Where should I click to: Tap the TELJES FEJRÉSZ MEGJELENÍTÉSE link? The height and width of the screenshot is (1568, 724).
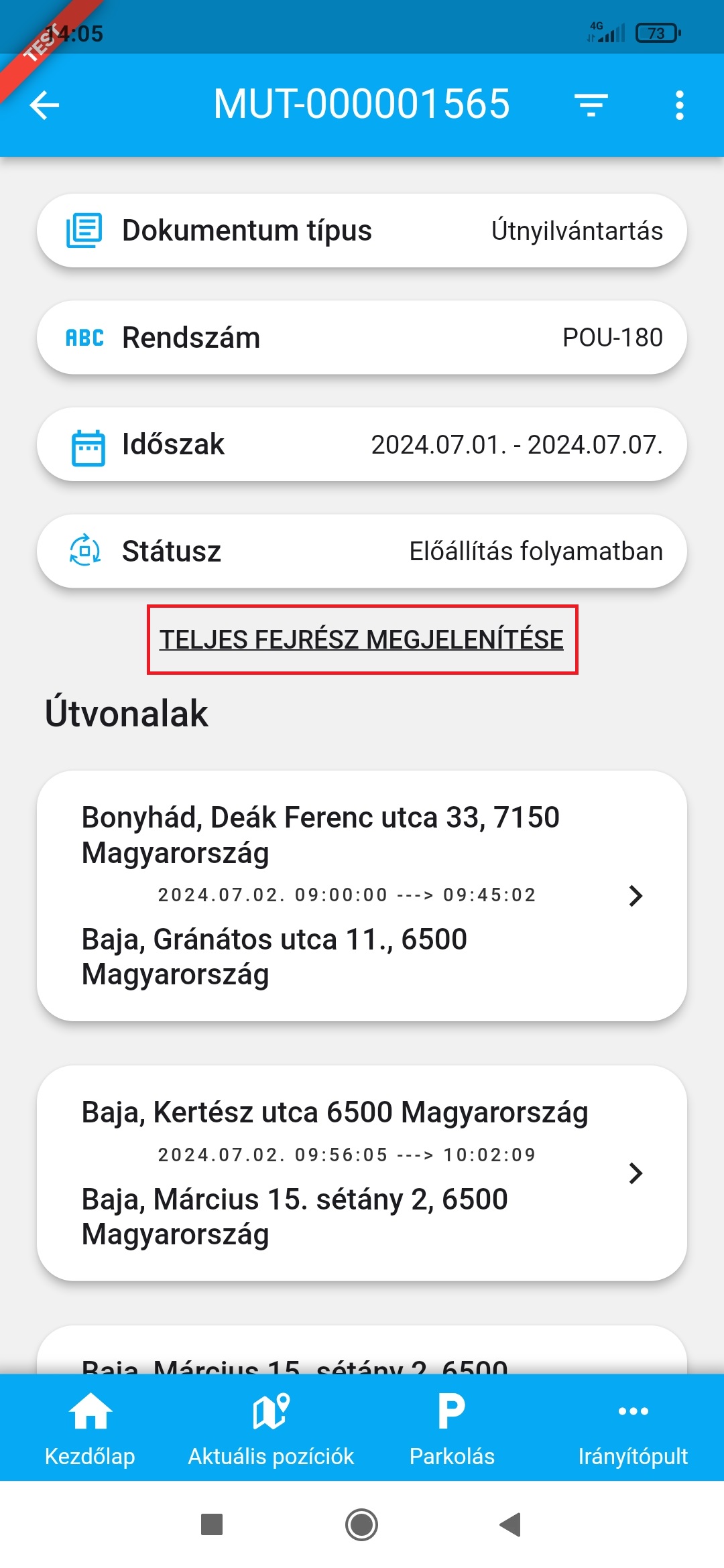pos(361,639)
